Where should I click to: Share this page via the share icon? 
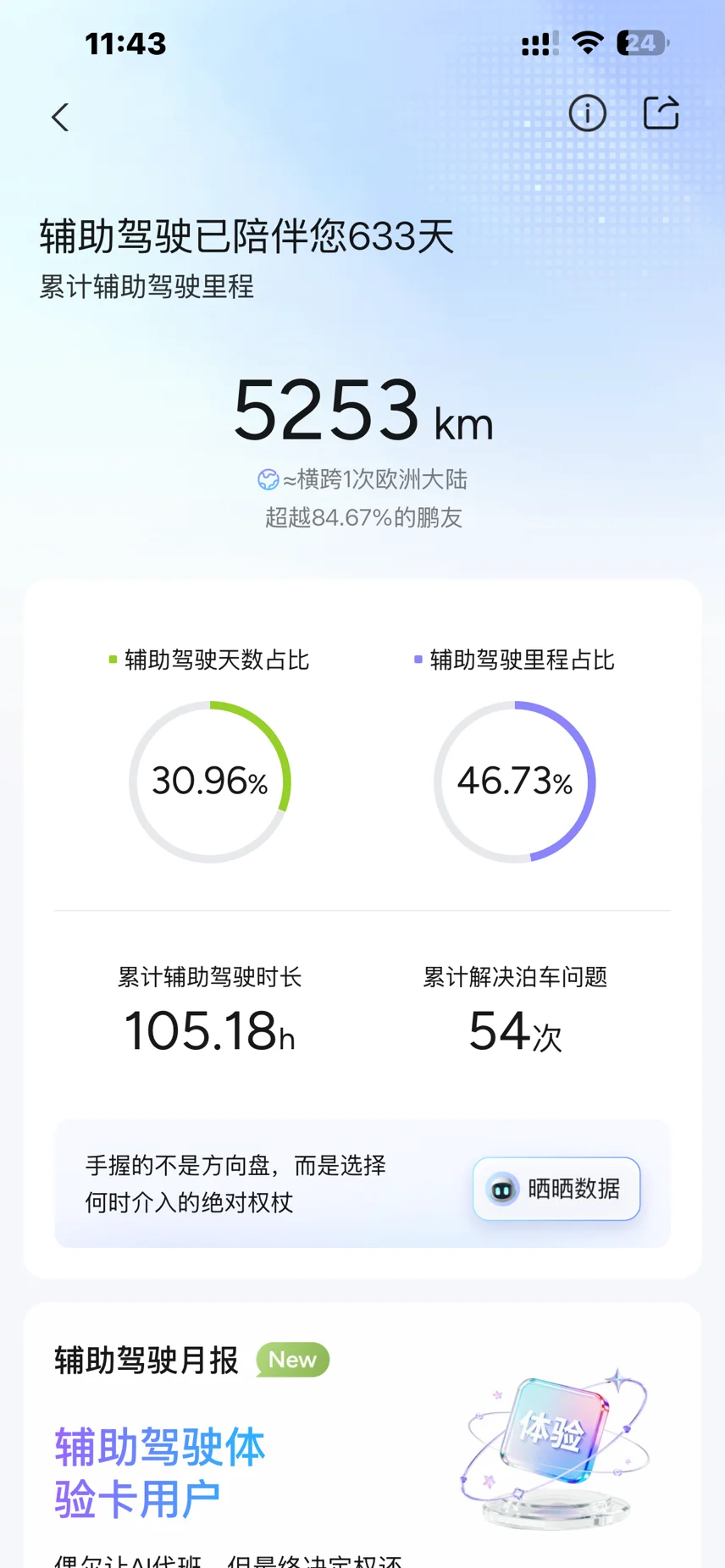point(661,113)
